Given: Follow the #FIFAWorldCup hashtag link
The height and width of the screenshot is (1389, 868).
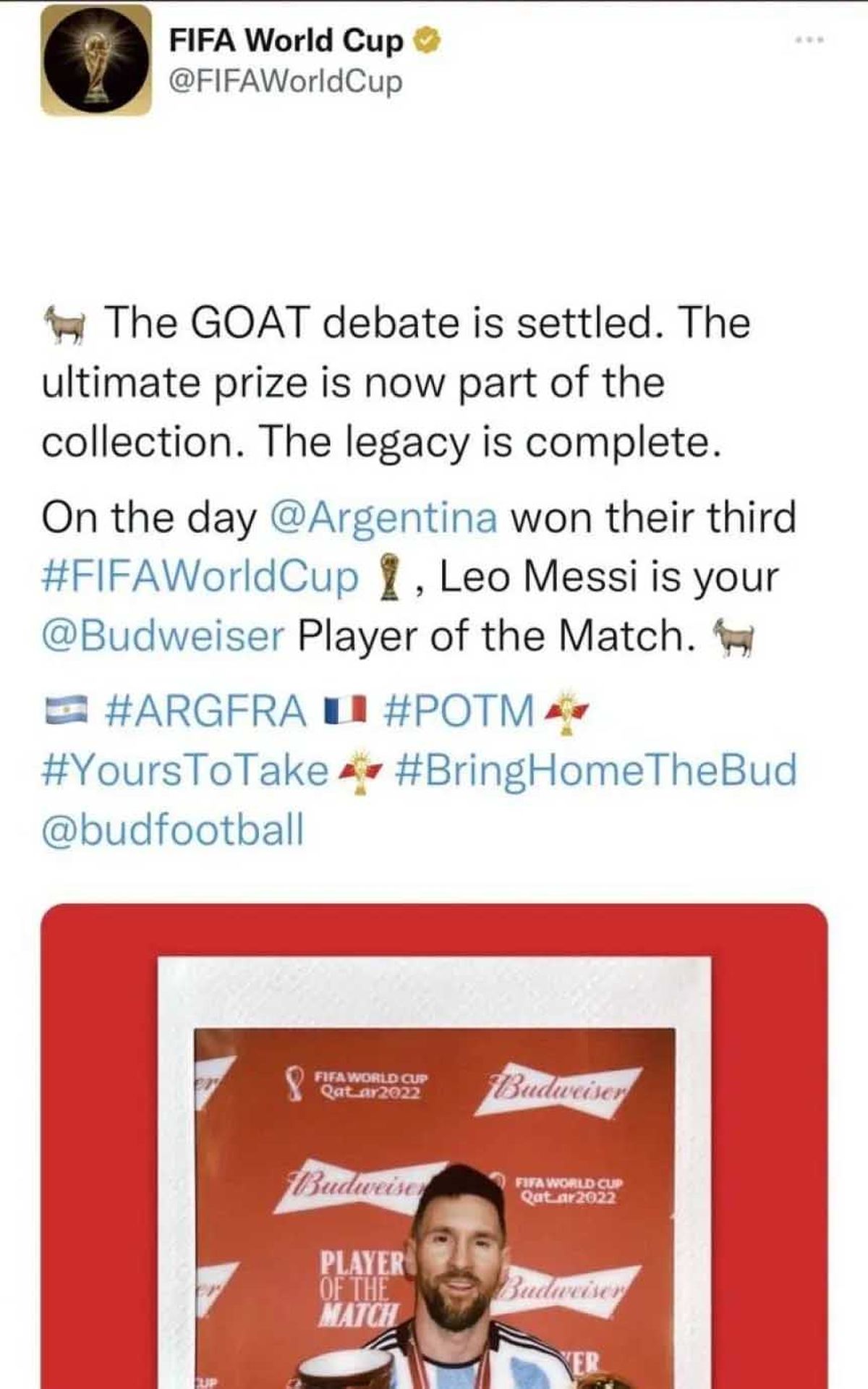Looking at the screenshot, I should coord(200,577).
